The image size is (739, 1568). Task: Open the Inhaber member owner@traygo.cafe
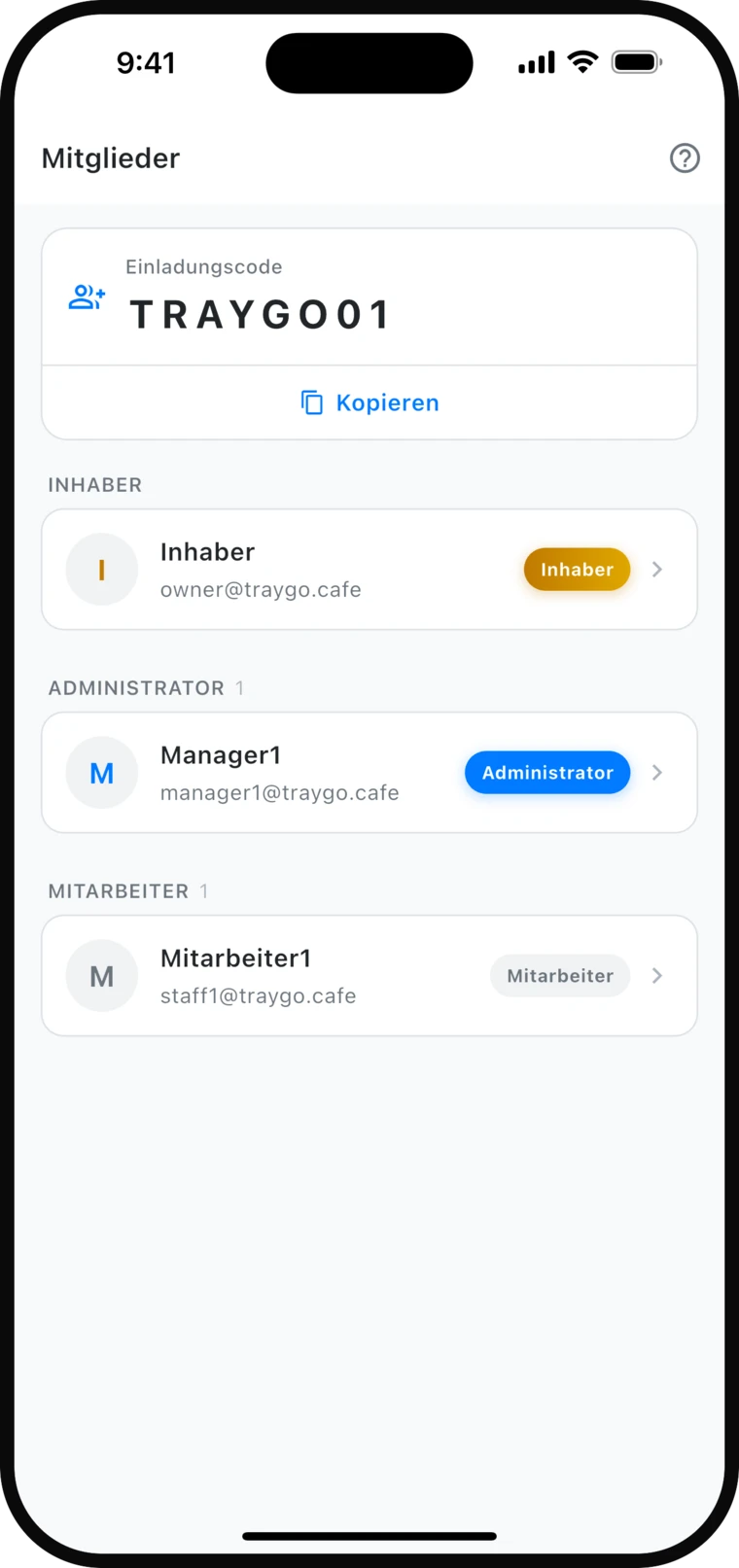pos(369,570)
